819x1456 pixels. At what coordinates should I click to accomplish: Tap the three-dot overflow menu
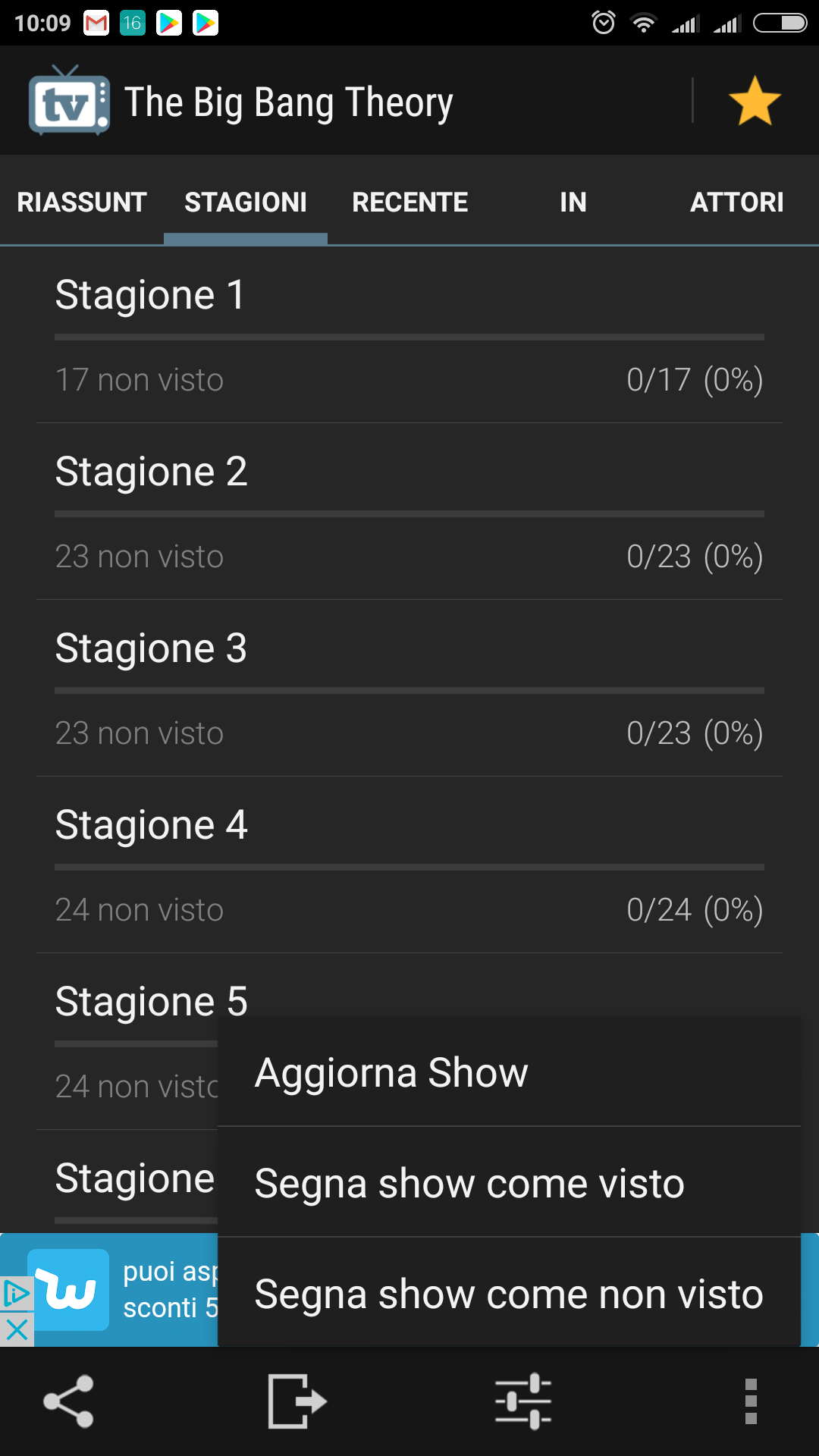tap(751, 1401)
